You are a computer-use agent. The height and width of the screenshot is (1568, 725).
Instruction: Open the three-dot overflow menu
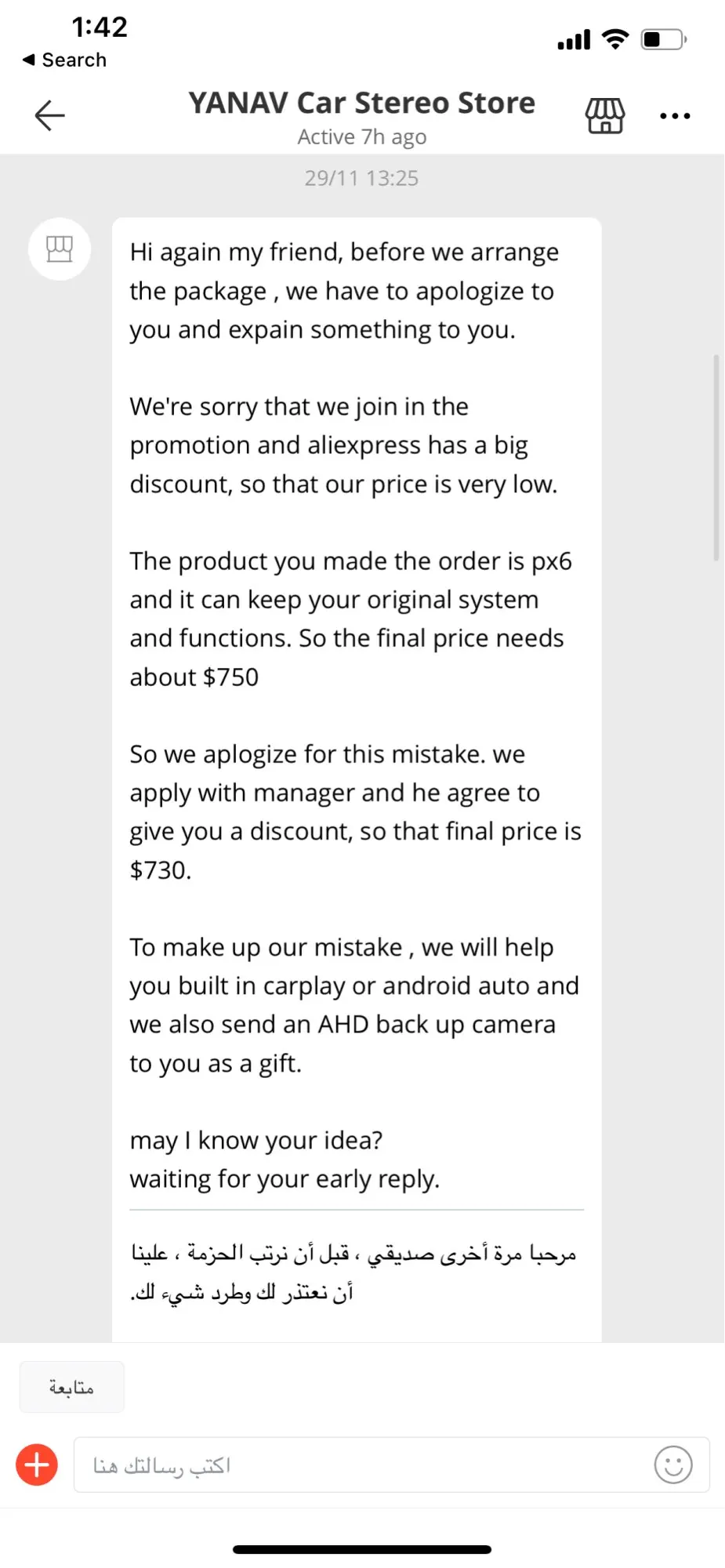tap(675, 116)
